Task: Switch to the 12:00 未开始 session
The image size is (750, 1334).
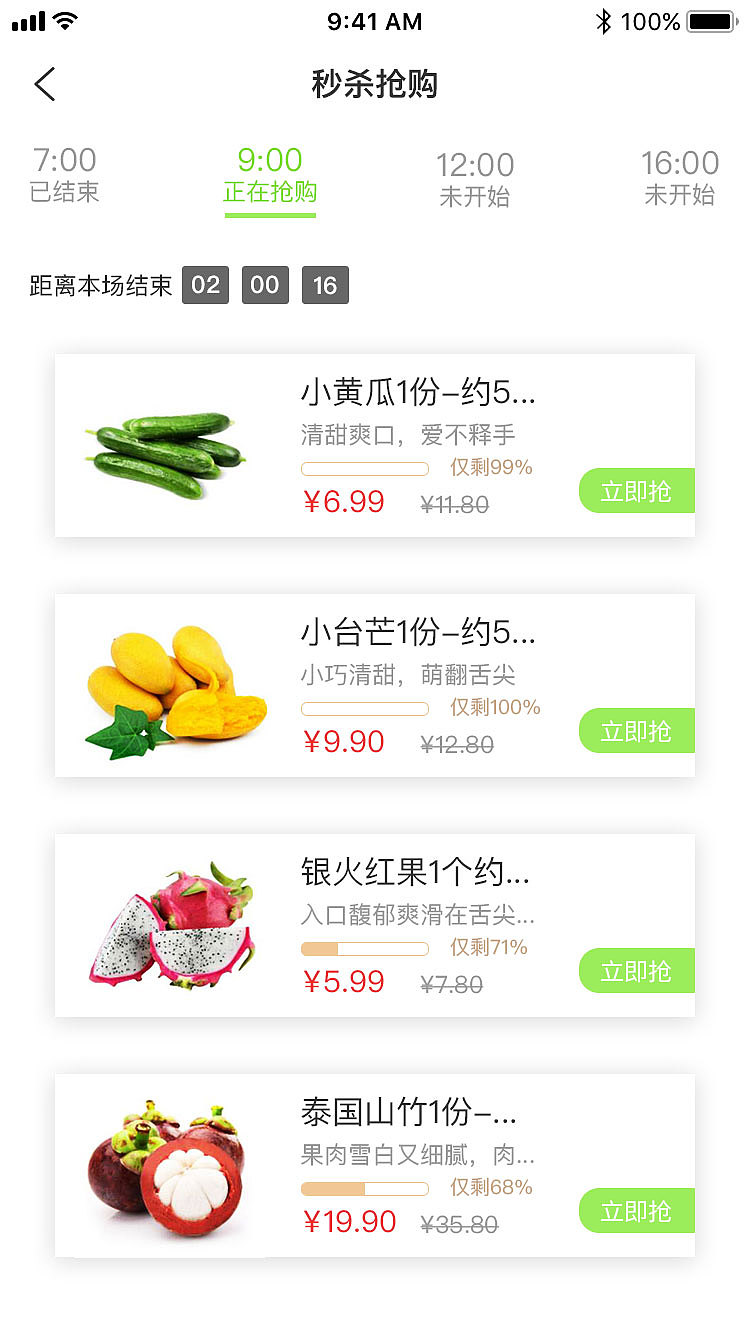Action: (x=475, y=179)
